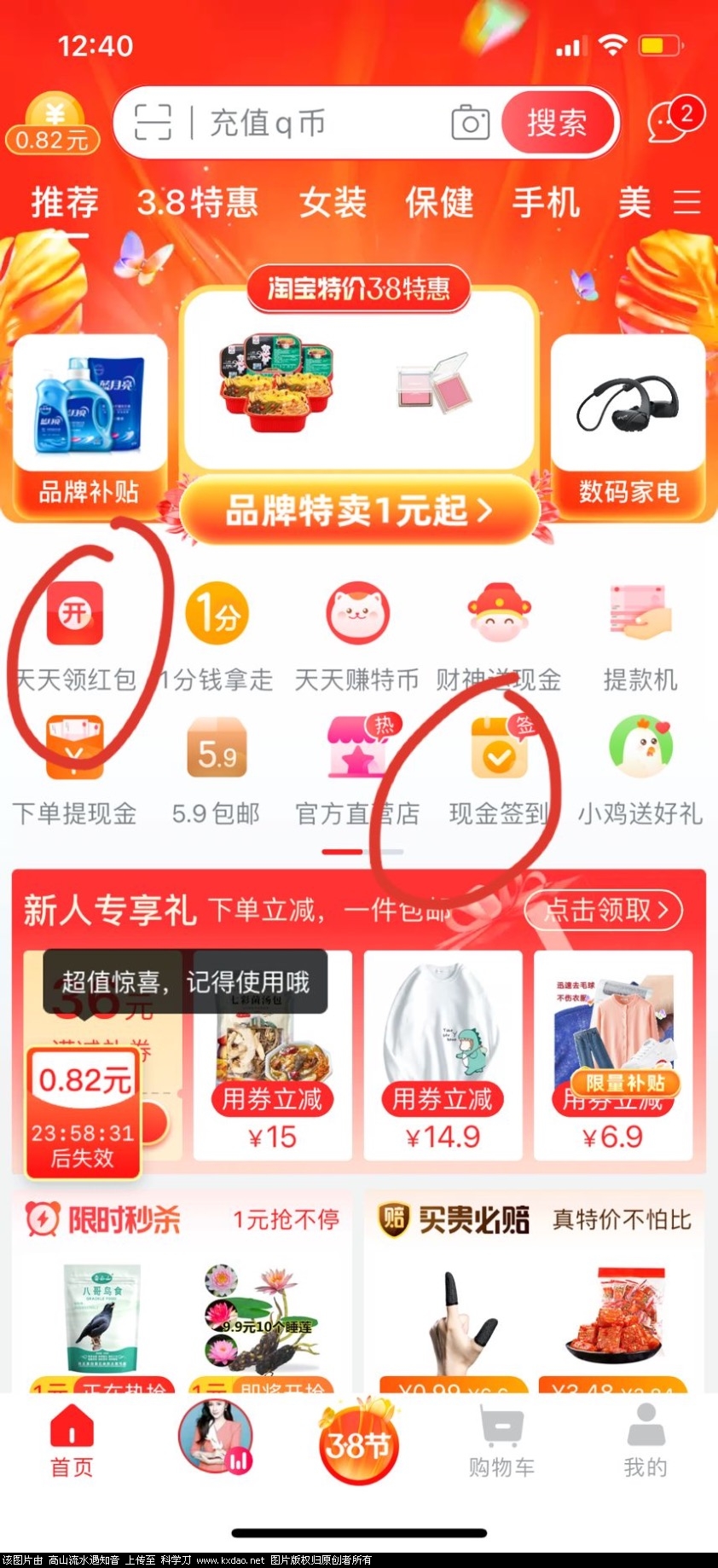Tap the red 搜索 button

point(558,123)
